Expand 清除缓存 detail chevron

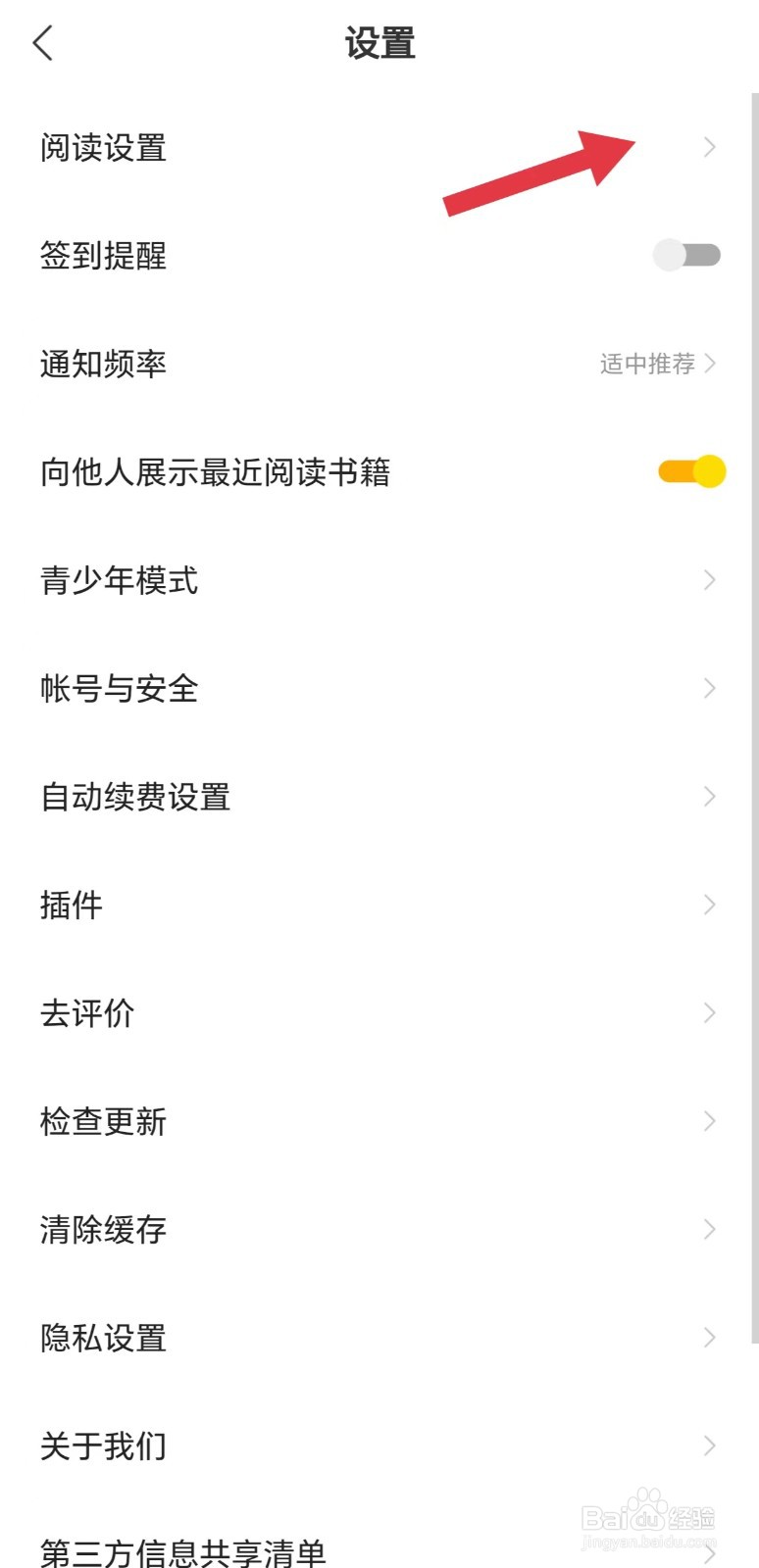click(710, 1229)
